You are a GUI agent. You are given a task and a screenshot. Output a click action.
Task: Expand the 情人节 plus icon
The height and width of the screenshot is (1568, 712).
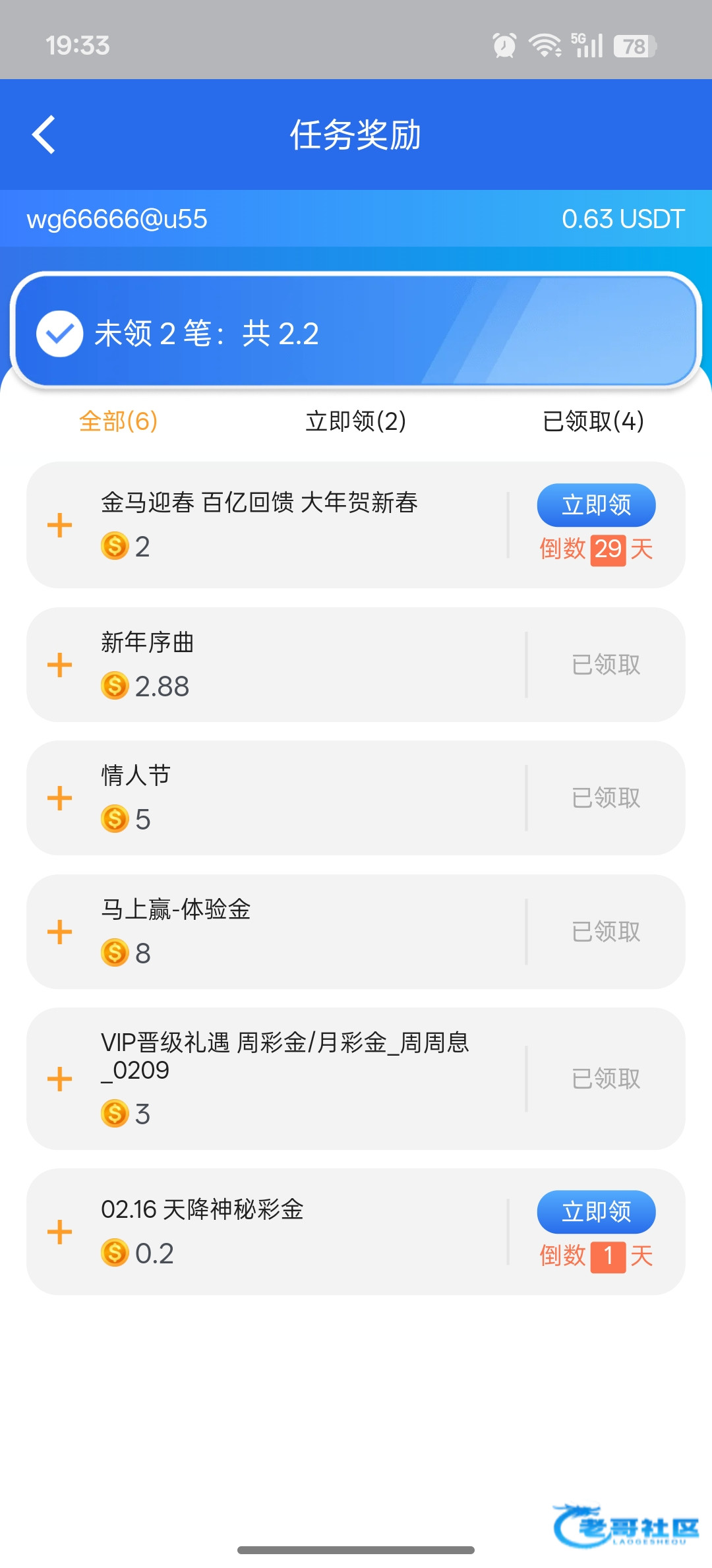coord(60,798)
